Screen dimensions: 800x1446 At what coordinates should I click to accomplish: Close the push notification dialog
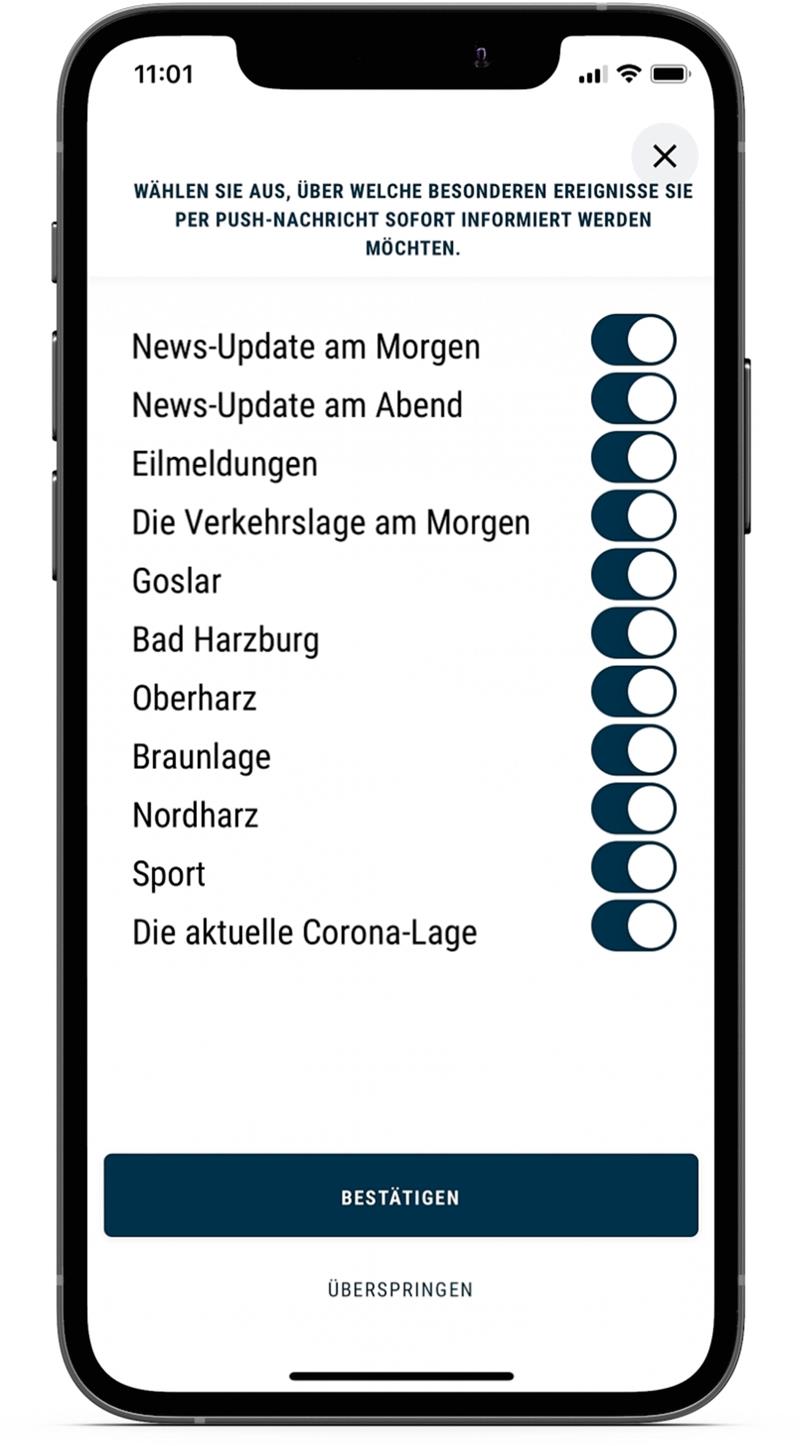(664, 156)
